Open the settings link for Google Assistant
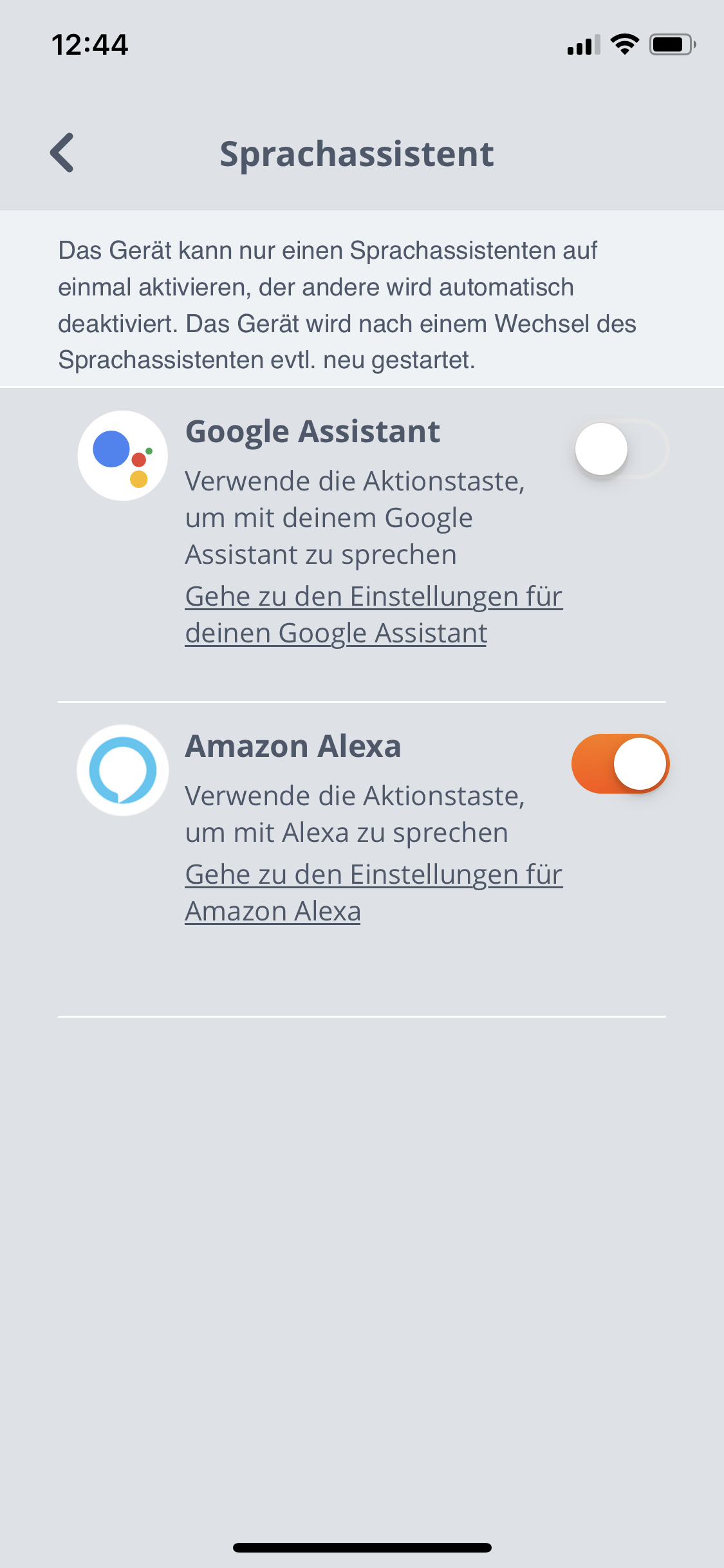Viewport: 724px width, 1568px height. point(373,615)
